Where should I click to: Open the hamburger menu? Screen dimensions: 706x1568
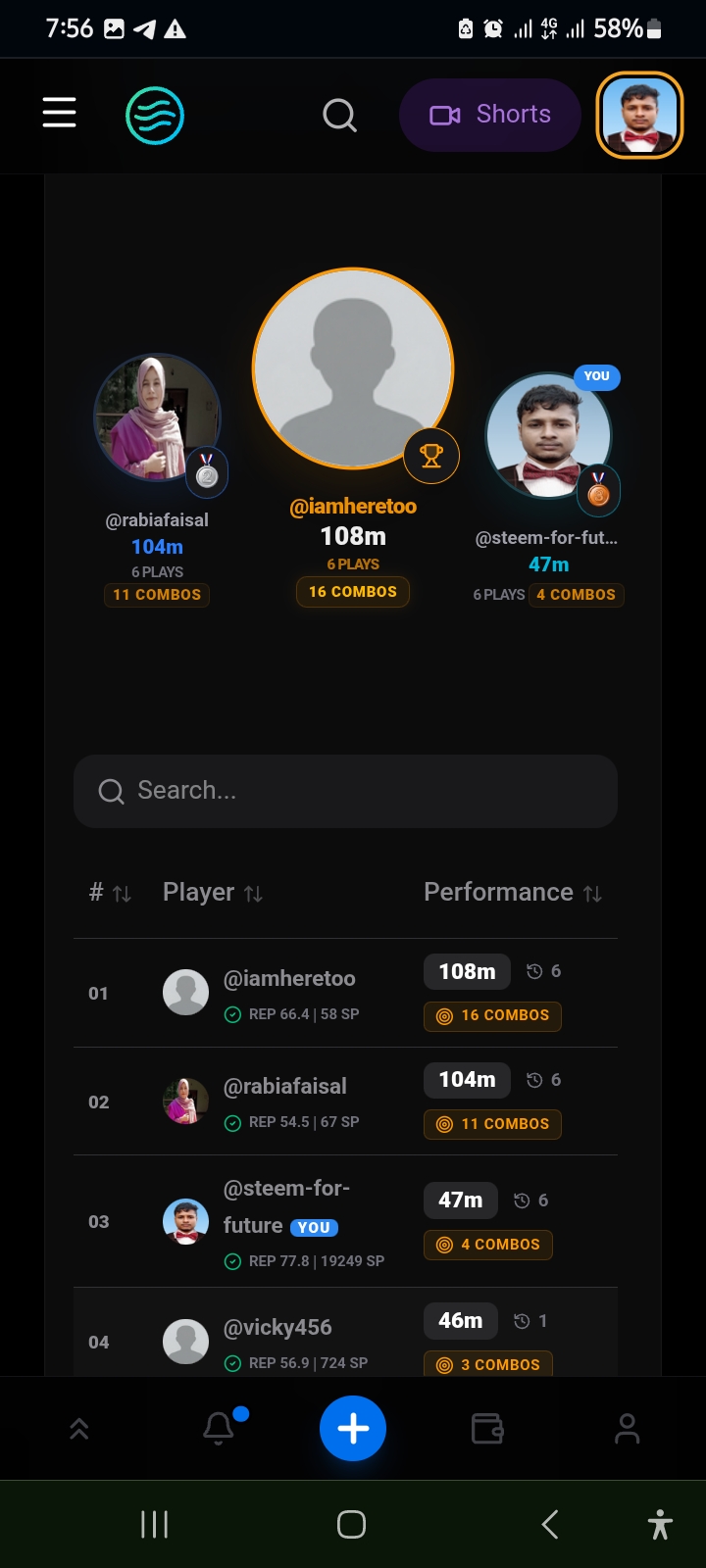pyautogui.click(x=59, y=113)
